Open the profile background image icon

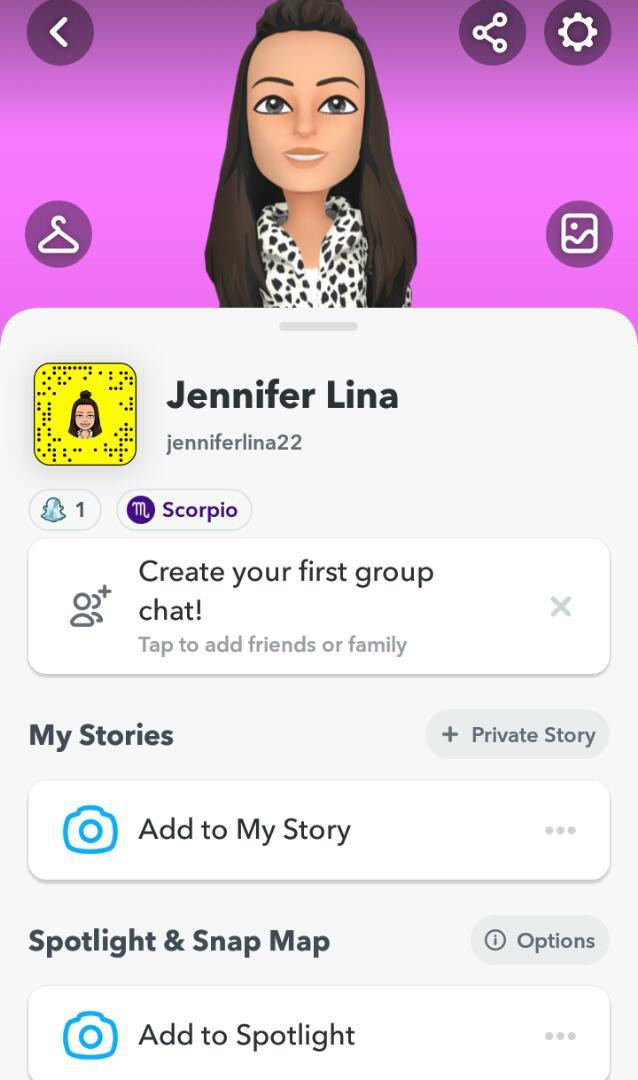pos(579,235)
